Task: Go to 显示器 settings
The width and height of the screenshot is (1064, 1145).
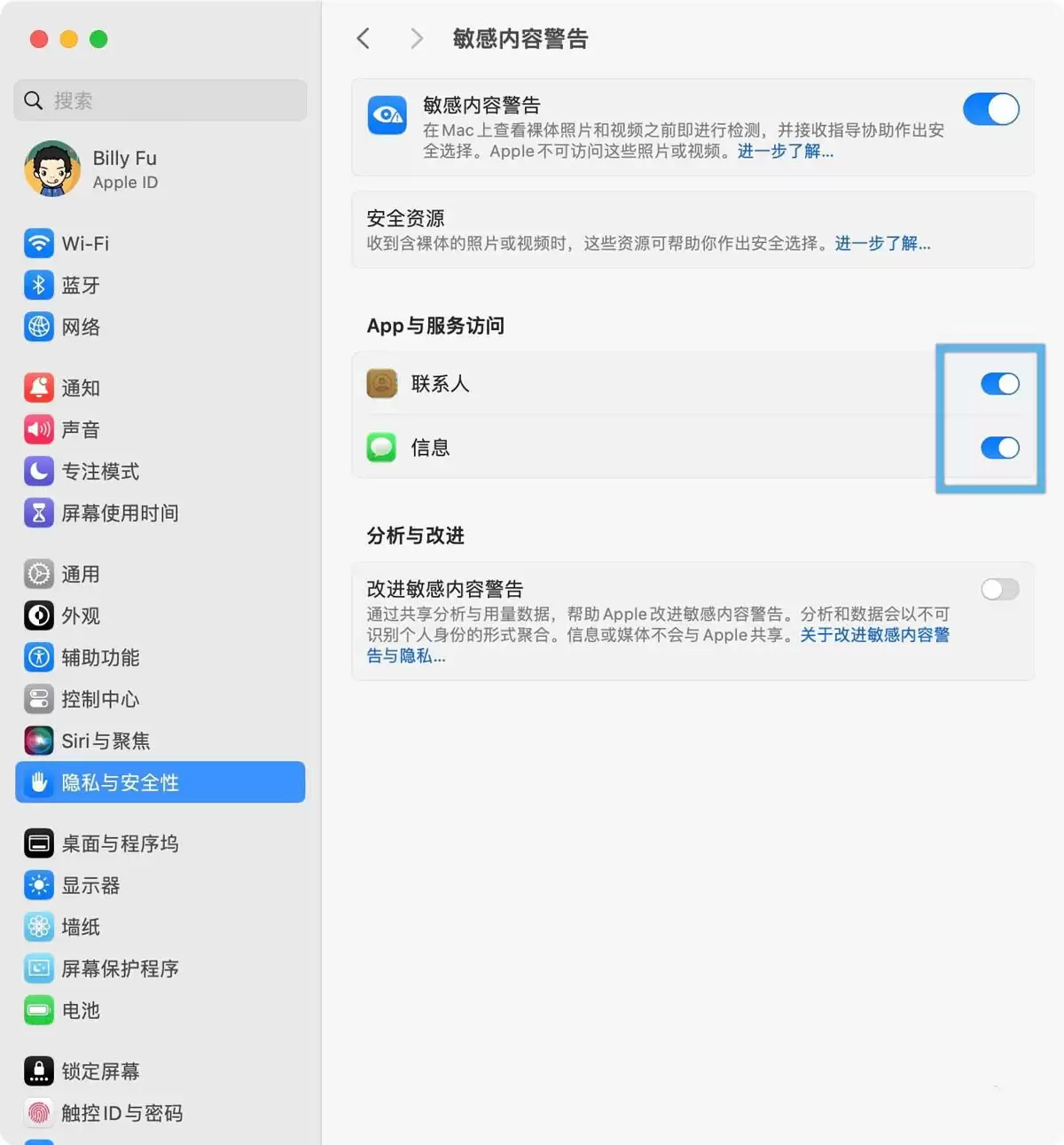Action: click(90, 885)
